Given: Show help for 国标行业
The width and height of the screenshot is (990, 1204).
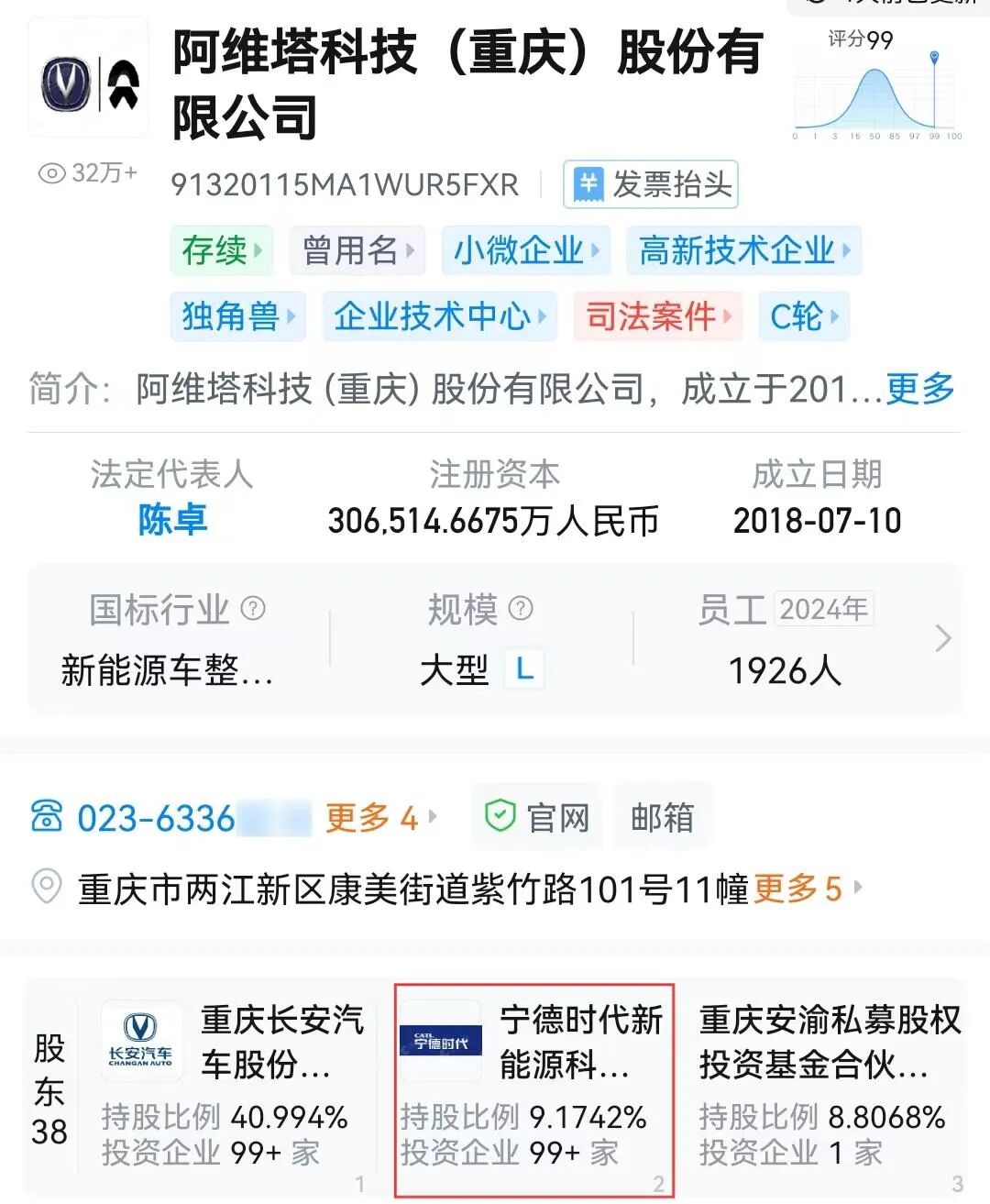Looking at the screenshot, I should 253,608.
